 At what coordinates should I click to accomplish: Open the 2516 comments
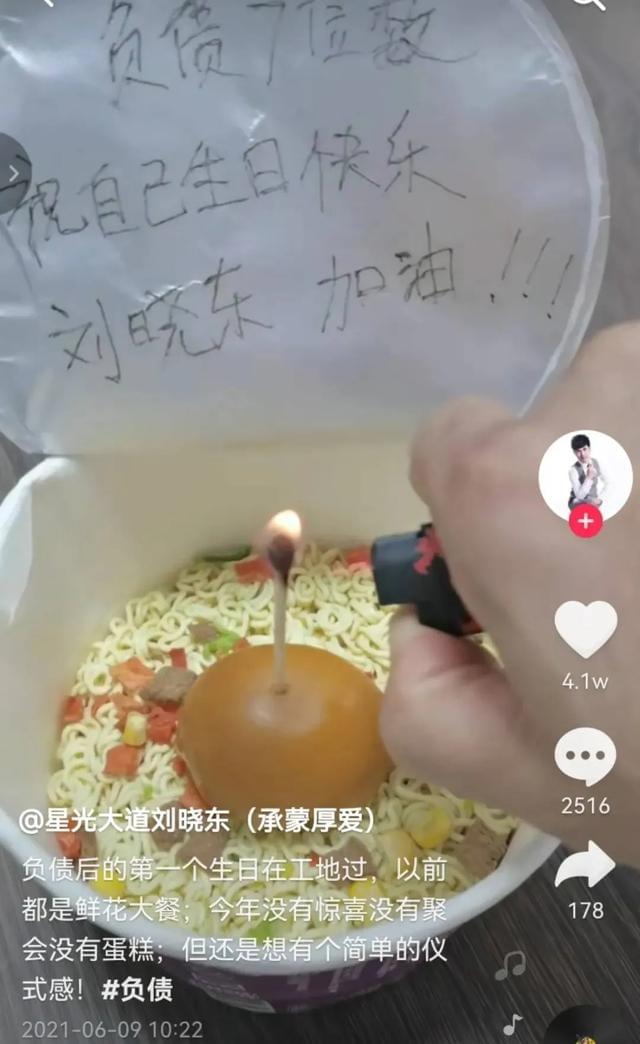click(585, 756)
